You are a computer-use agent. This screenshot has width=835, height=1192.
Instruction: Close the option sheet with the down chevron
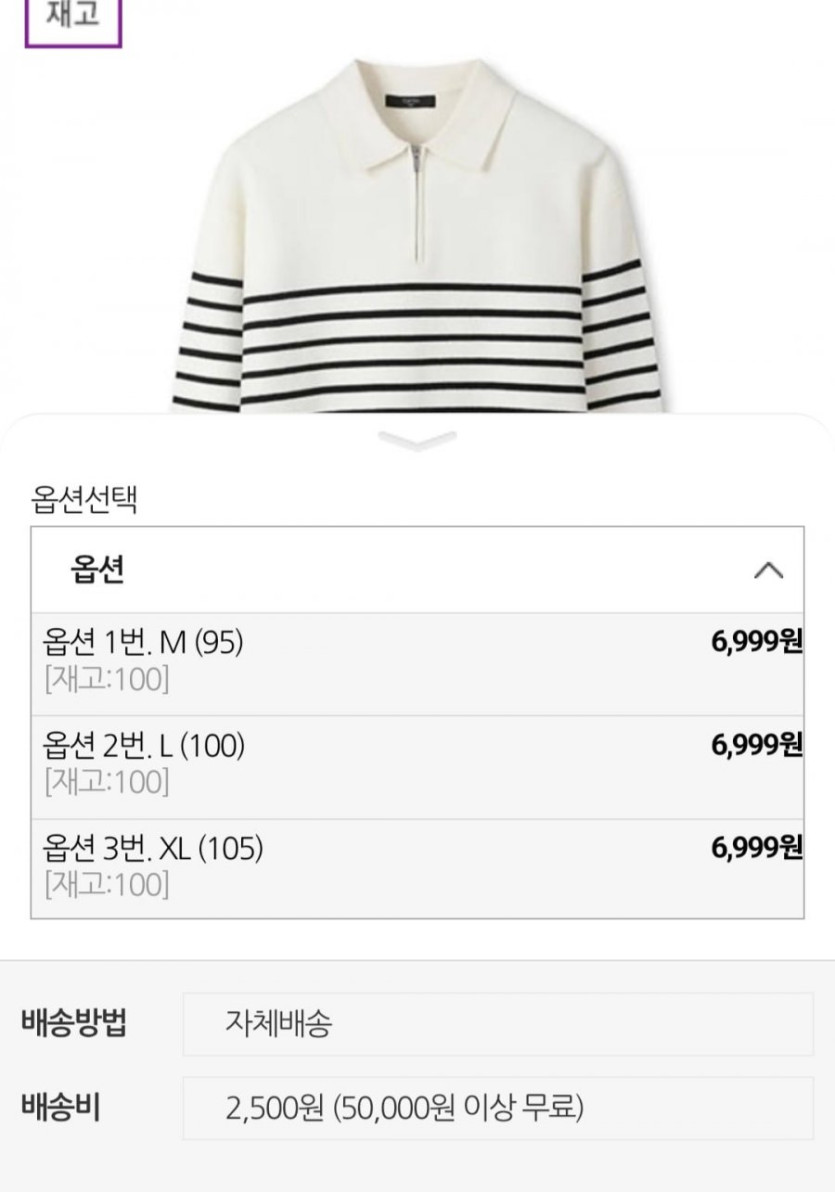tap(417, 441)
